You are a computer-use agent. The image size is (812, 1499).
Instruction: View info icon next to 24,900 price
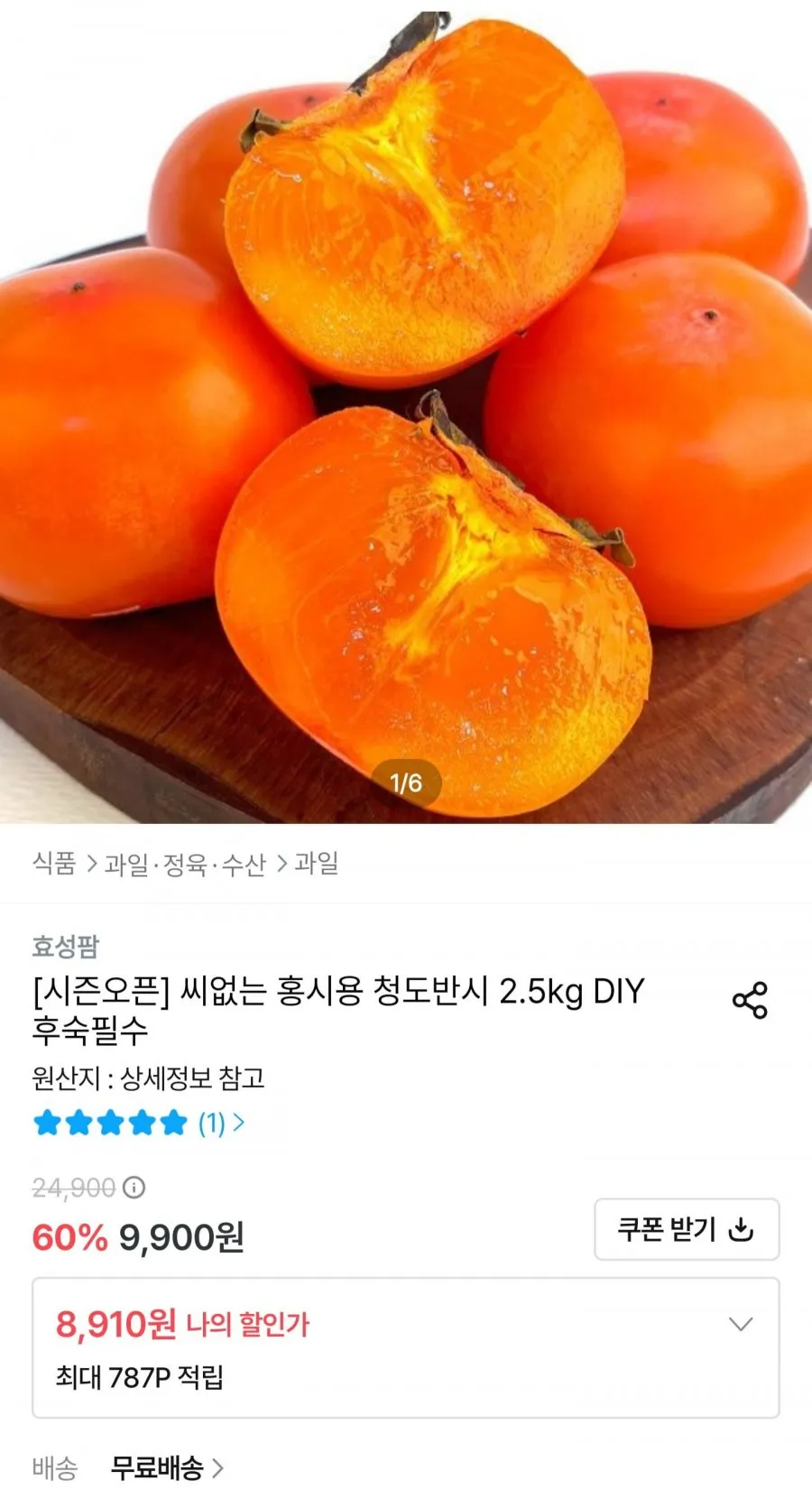(134, 1188)
